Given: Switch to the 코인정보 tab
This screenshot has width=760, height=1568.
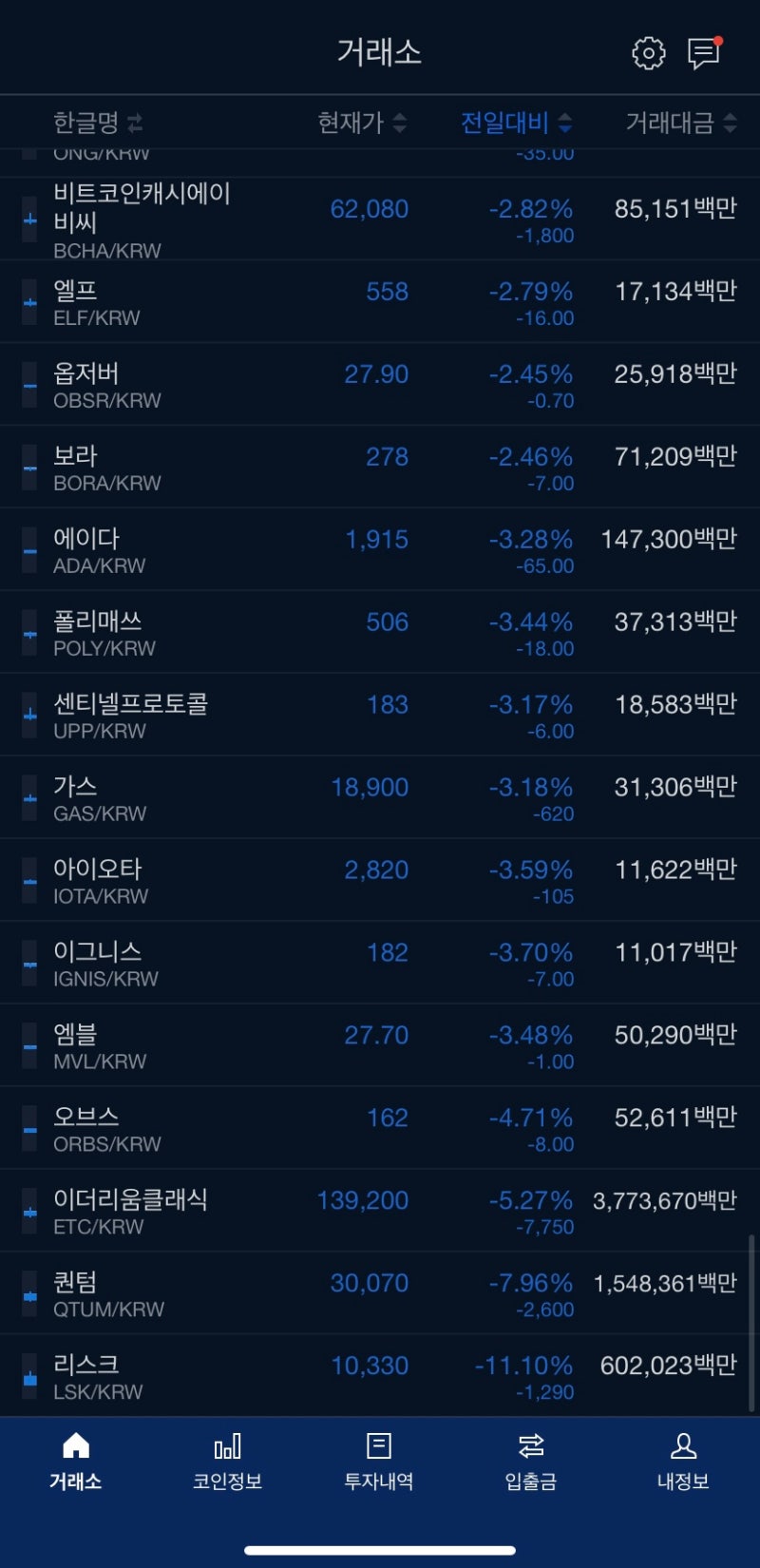Looking at the screenshot, I should (227, 1461).
